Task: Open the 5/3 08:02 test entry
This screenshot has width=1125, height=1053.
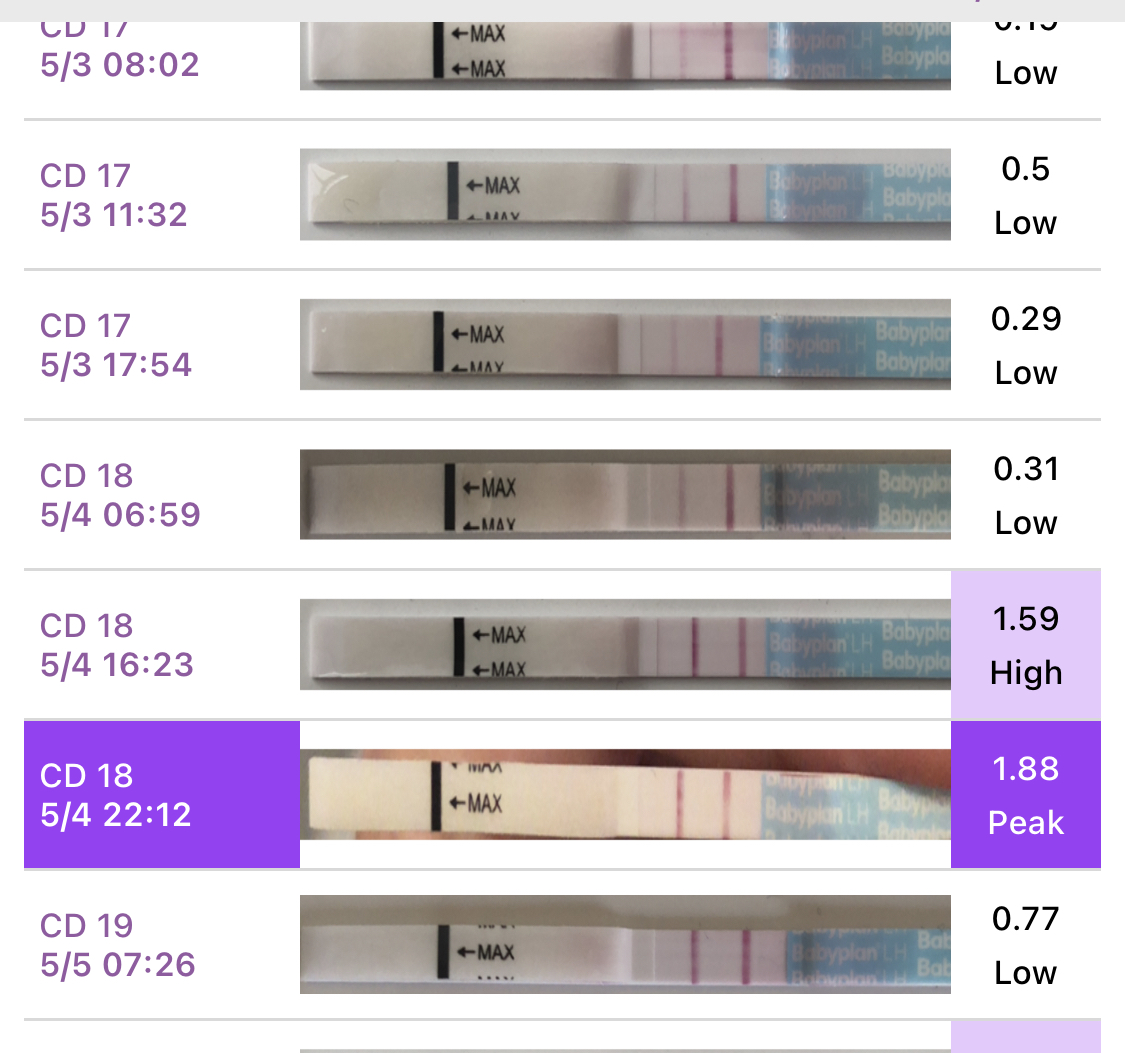Action: coord(119,64)
